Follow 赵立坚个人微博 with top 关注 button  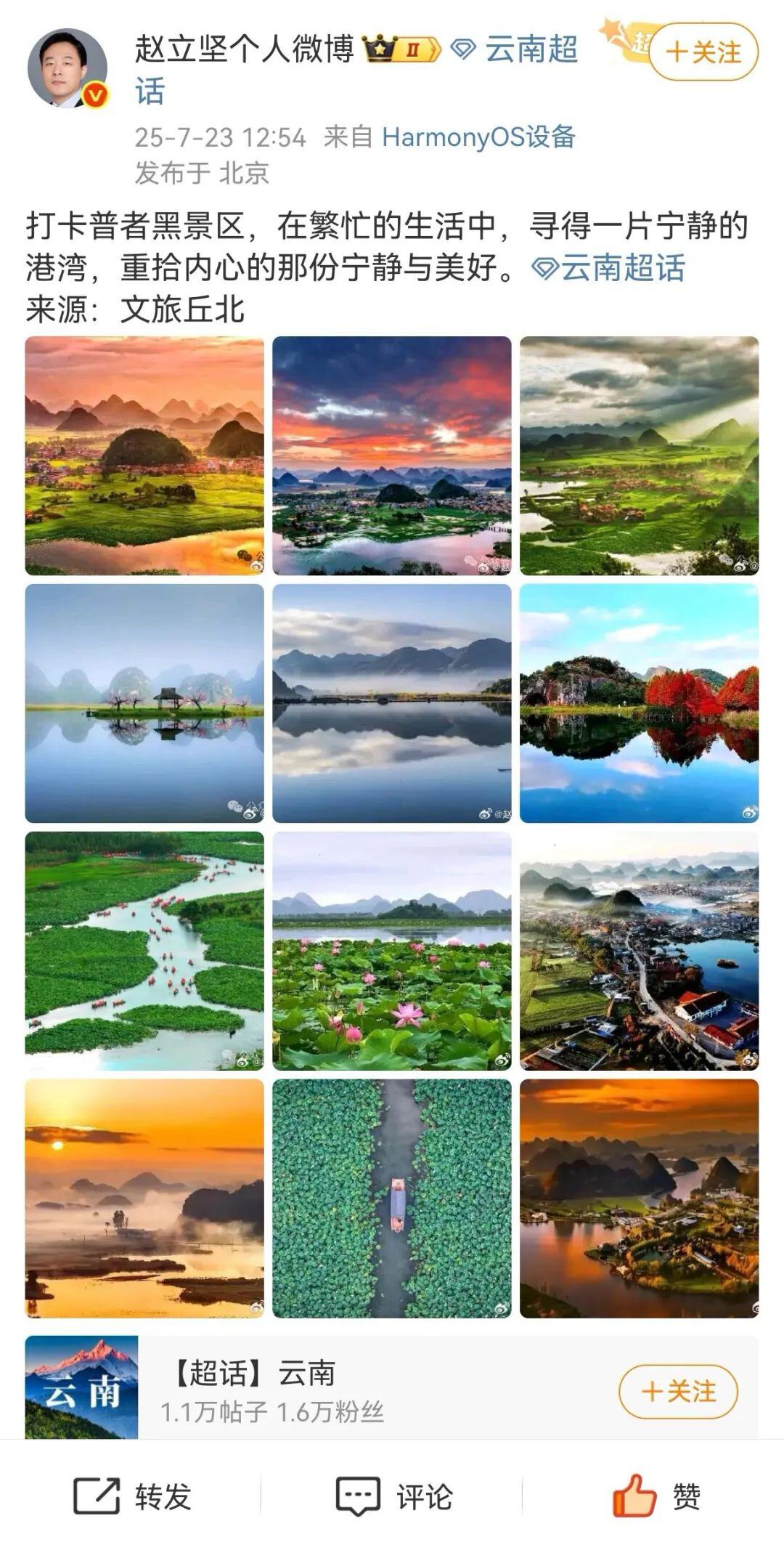coord(703,52)
